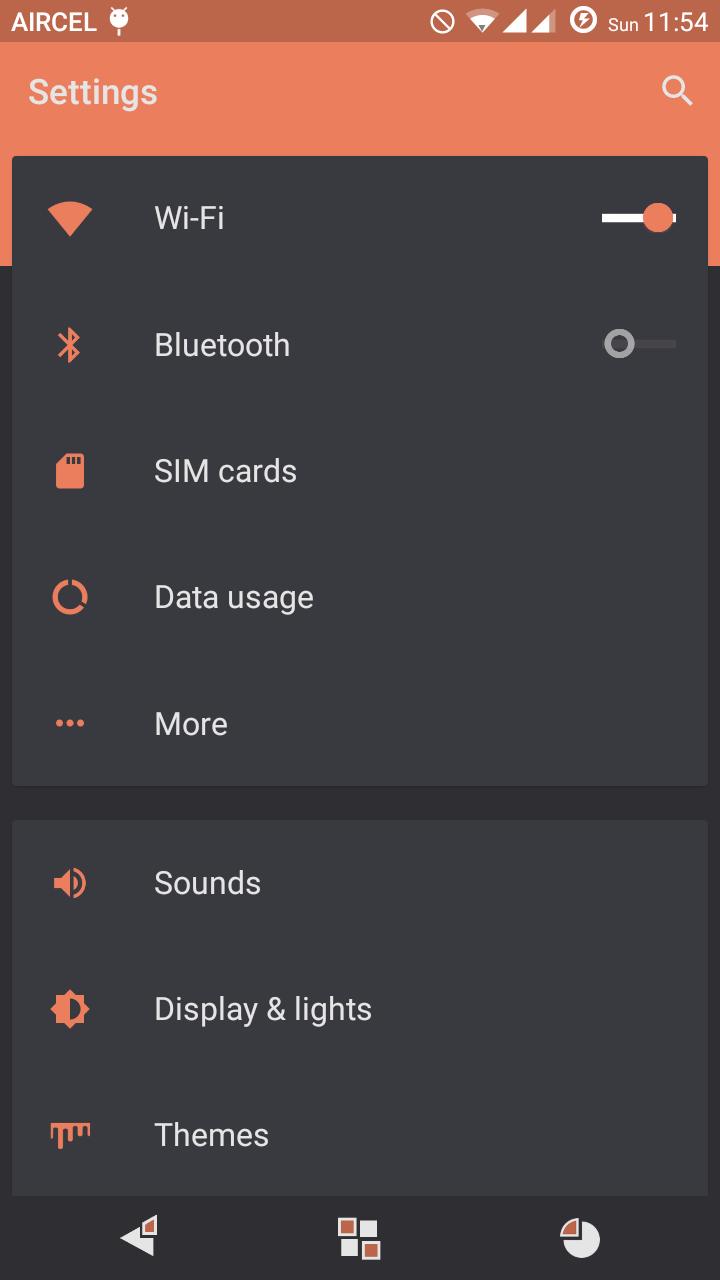This screenshot has width=720, height=1280.
Task: Tap the three-dots More icon
Action: 69,722
